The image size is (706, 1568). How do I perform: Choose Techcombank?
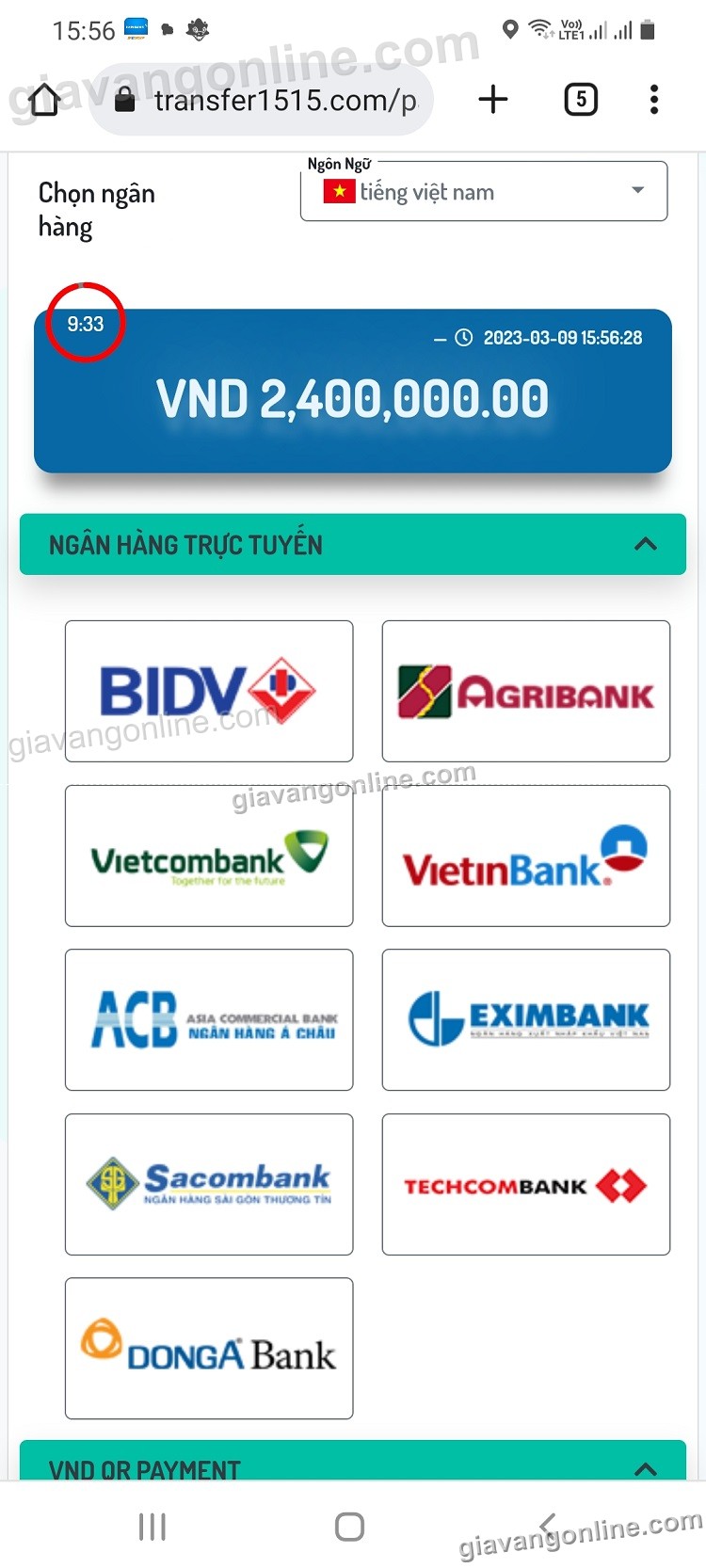[x=525, y=1184]
